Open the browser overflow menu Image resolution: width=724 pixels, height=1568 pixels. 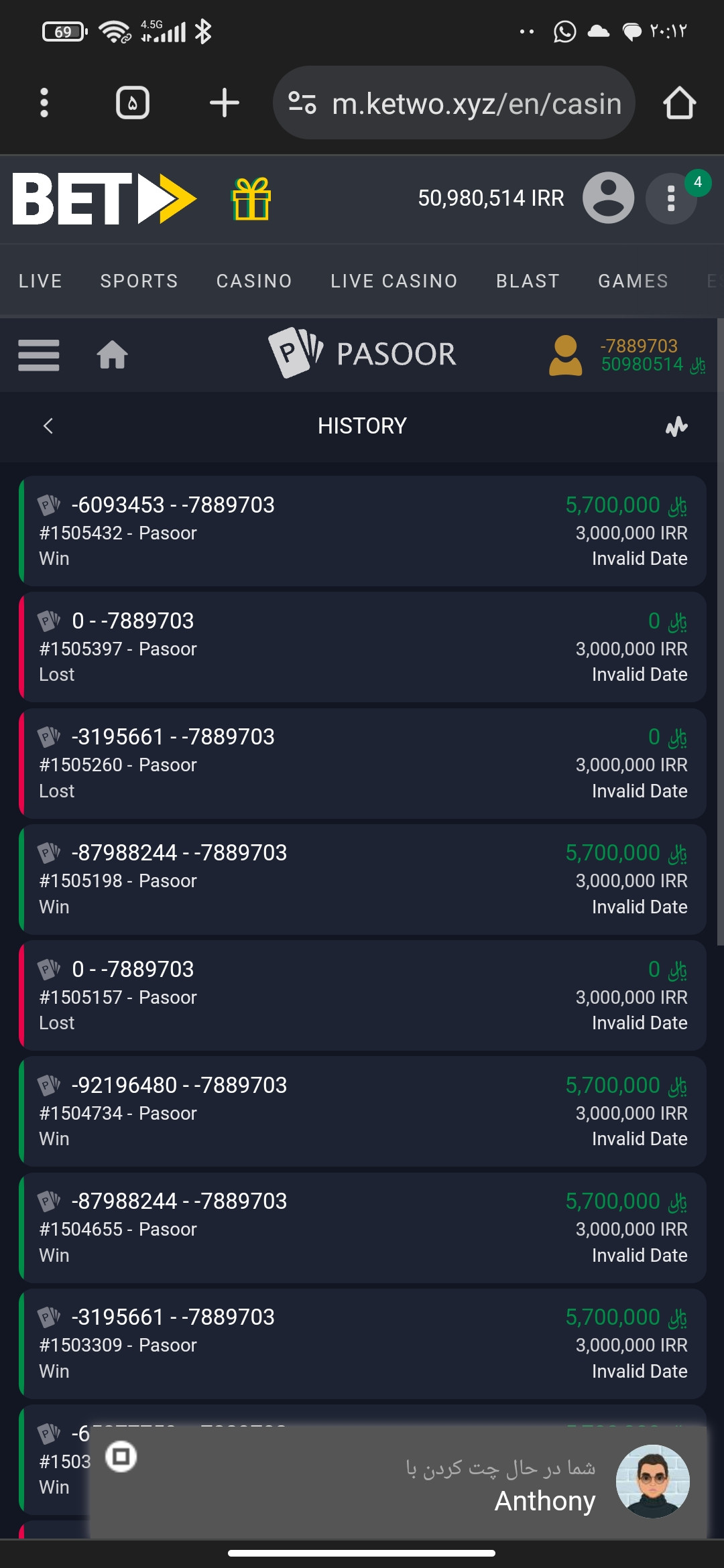coord(44,103)
